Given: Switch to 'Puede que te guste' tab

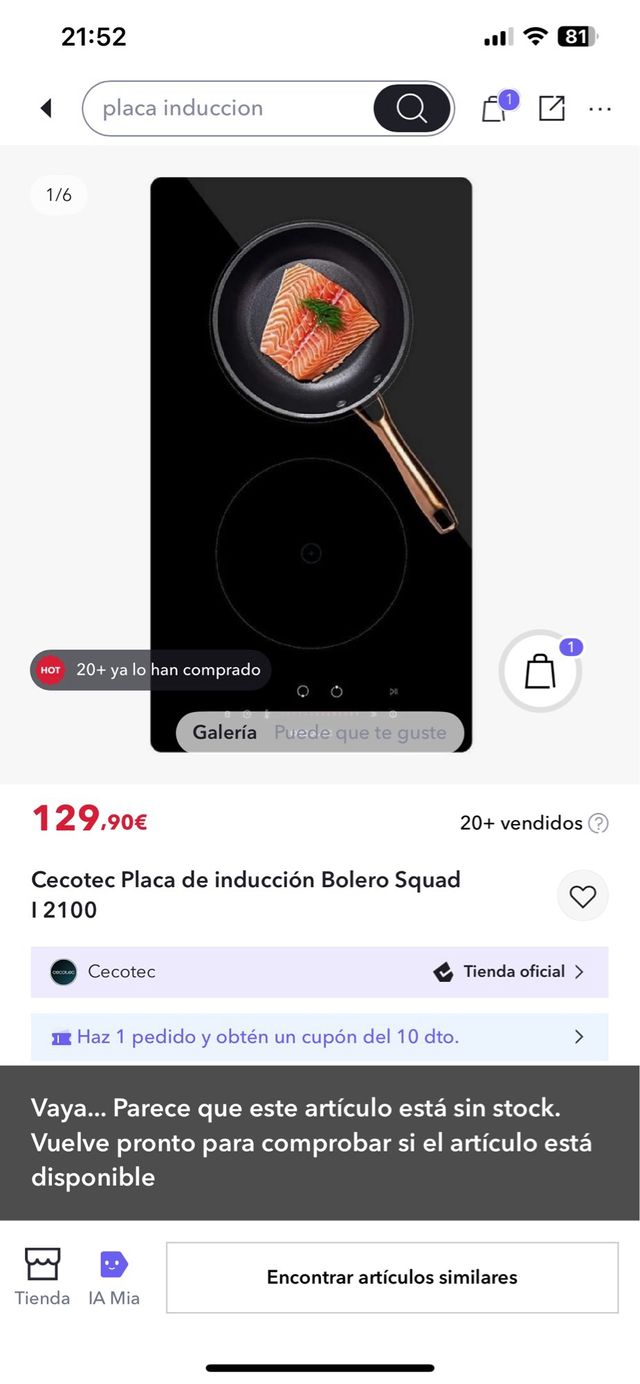Looking at the screenshot, I should [360, 732].
